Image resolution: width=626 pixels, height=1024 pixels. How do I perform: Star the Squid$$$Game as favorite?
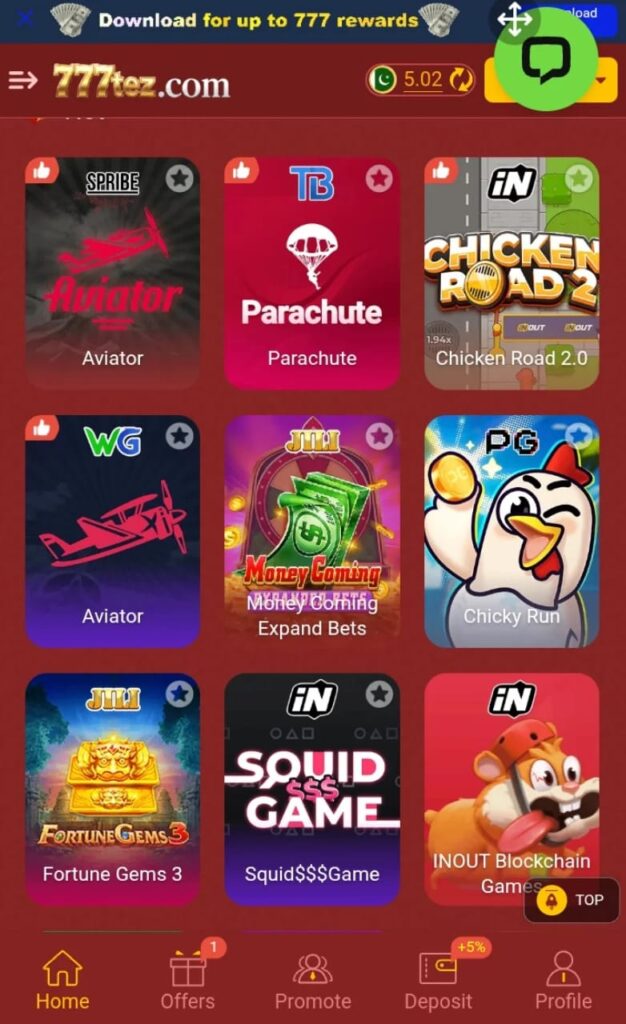tap(379, 694)
